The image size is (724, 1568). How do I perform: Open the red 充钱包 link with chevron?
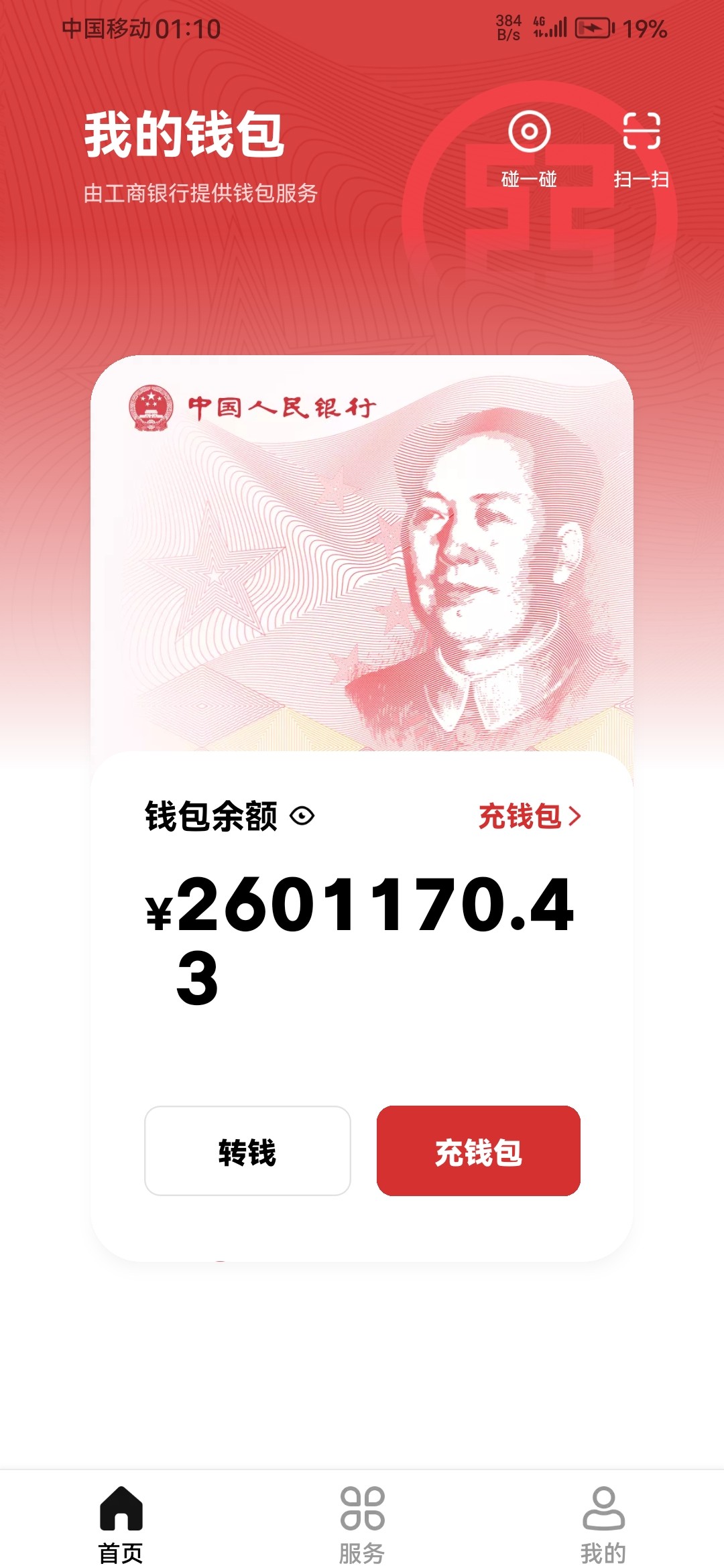tap(530, 816)
